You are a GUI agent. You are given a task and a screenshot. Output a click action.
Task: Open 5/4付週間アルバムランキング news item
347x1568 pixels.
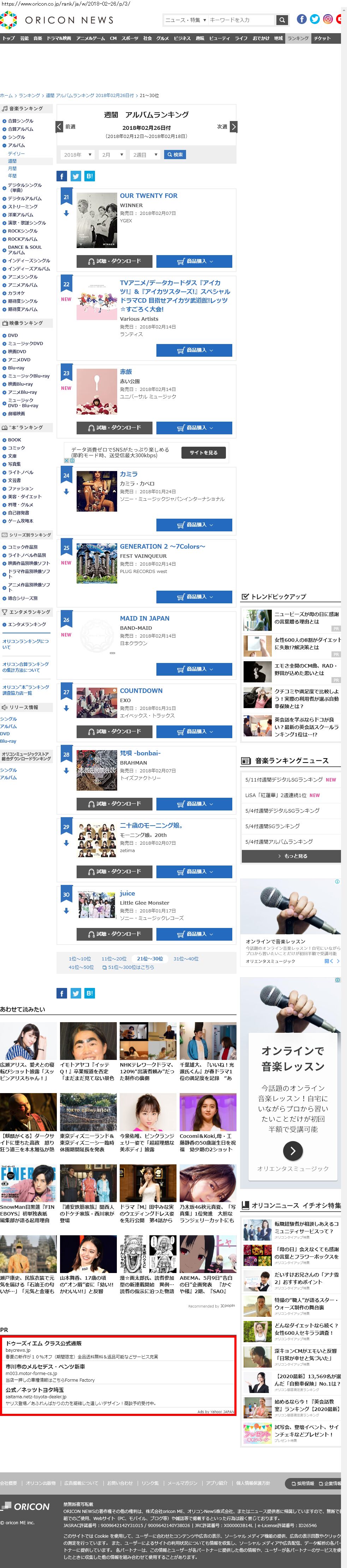click(x=279, y=842)
